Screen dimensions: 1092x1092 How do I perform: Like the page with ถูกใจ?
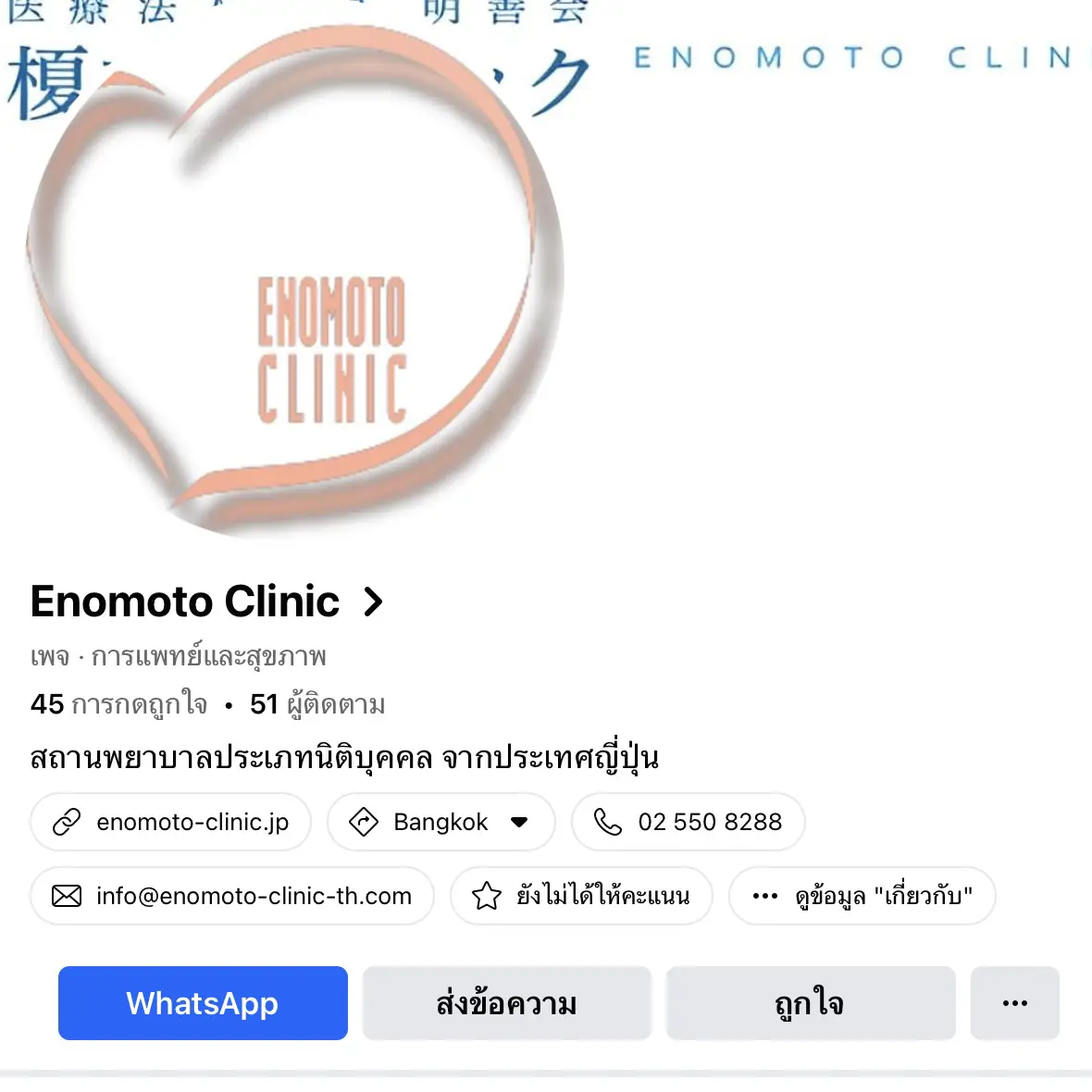811,1003
